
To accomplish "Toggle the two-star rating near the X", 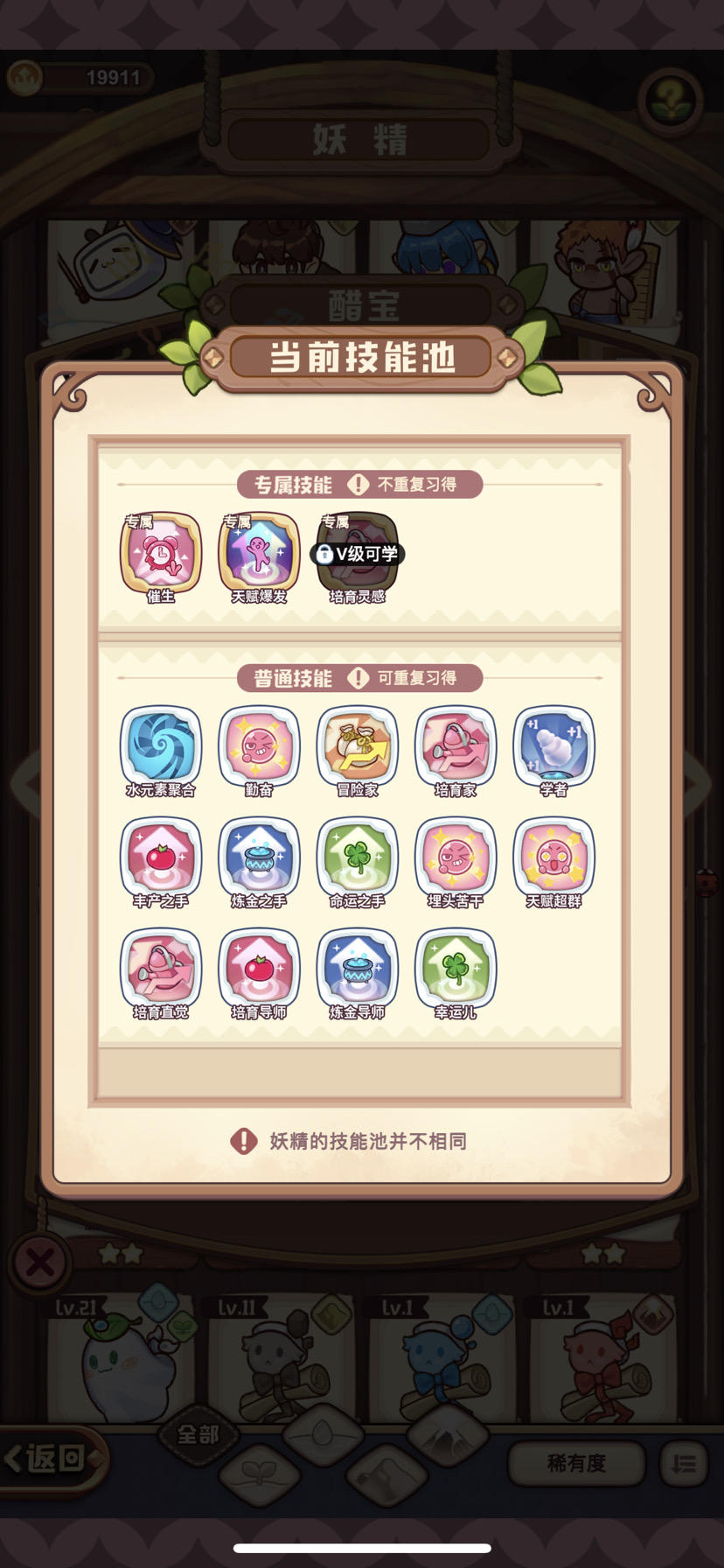I will (122, 1253).
